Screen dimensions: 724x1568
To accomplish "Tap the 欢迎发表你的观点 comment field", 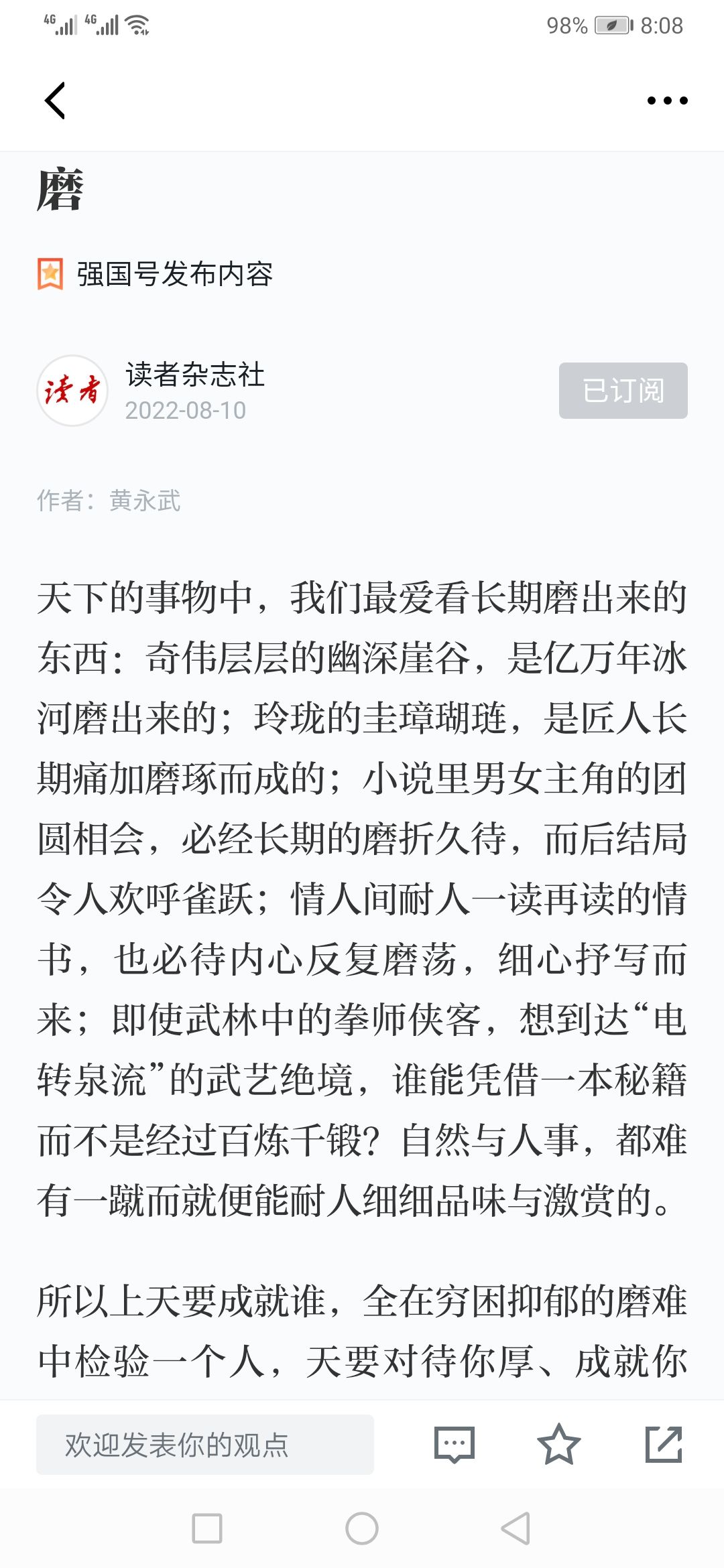I will tap(205, 1445).
